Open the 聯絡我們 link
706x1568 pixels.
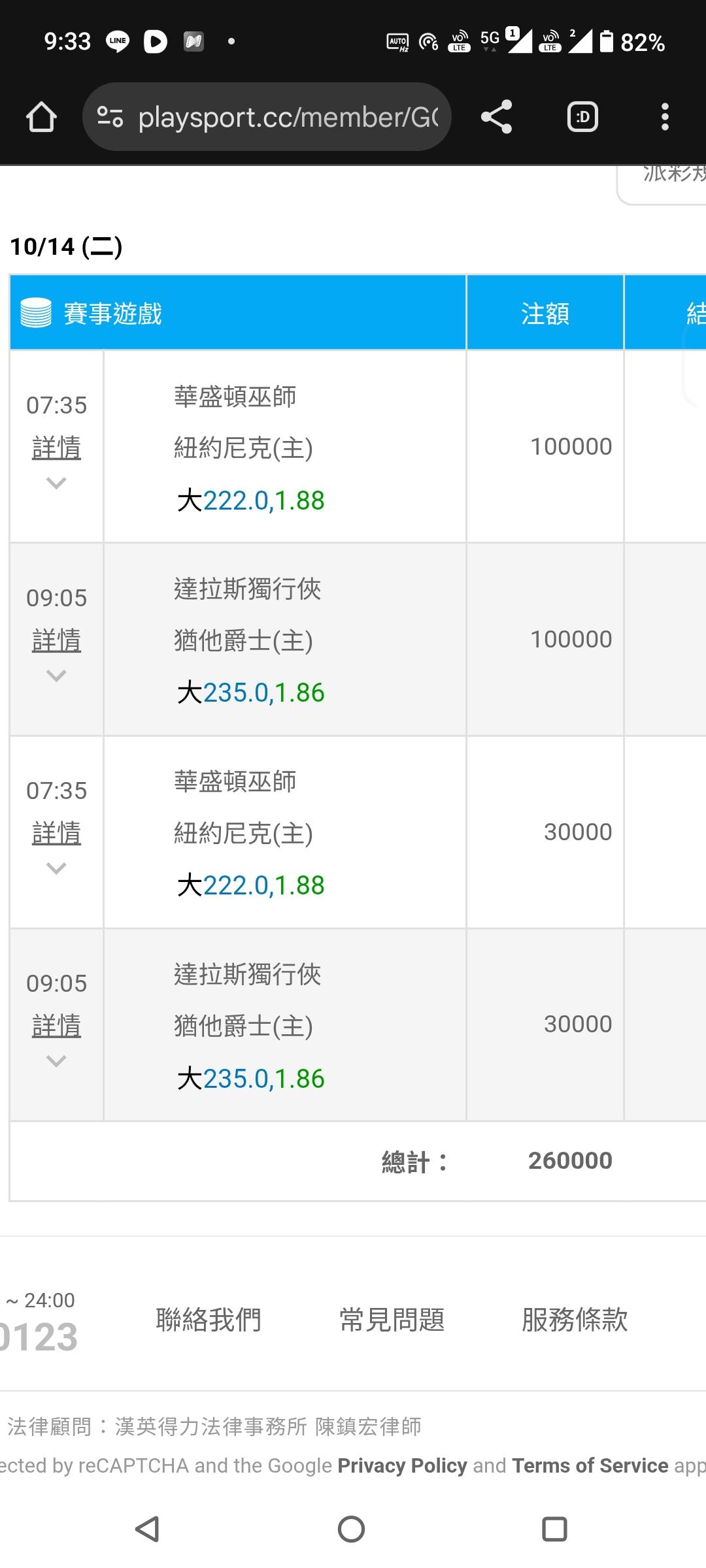(x=209, y=1320)
